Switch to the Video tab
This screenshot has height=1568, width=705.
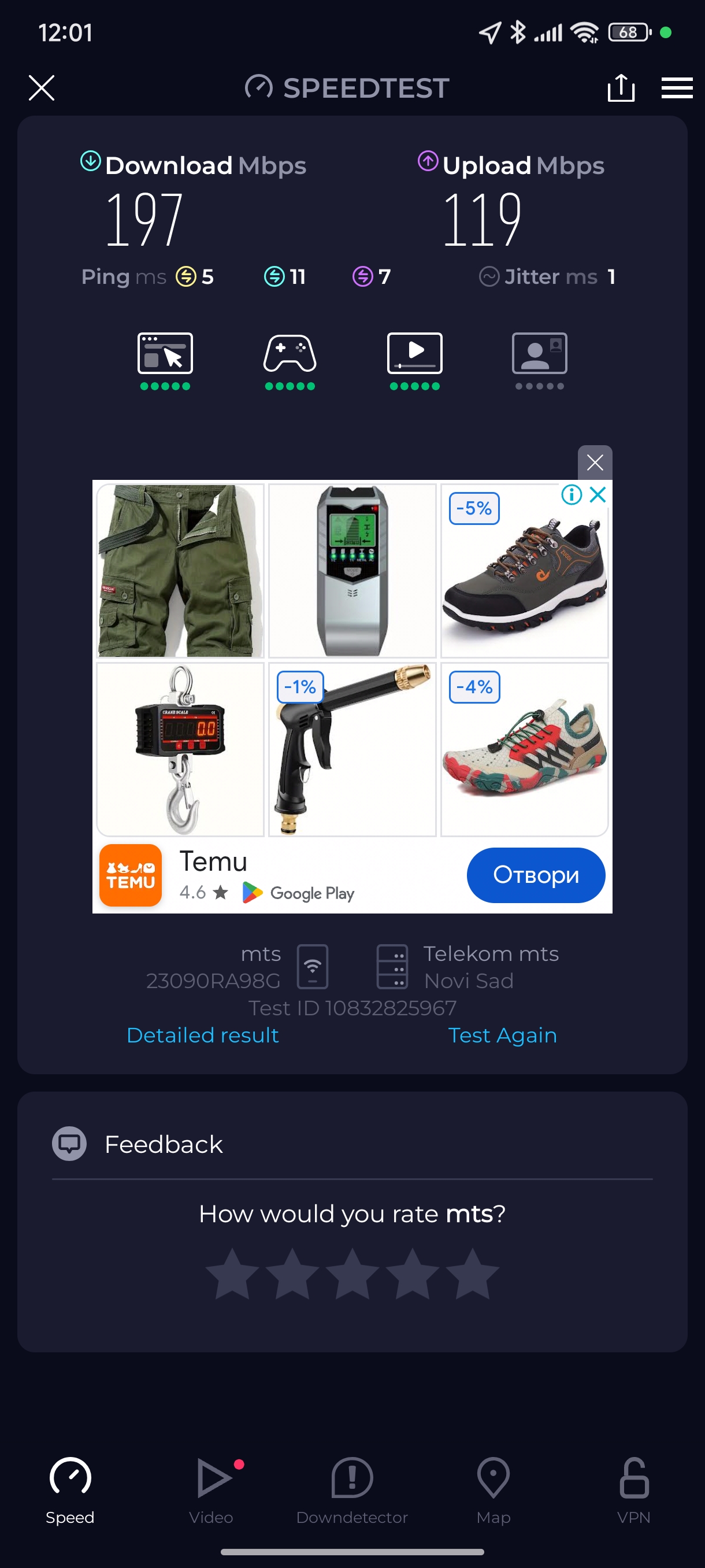(211, 1490)
